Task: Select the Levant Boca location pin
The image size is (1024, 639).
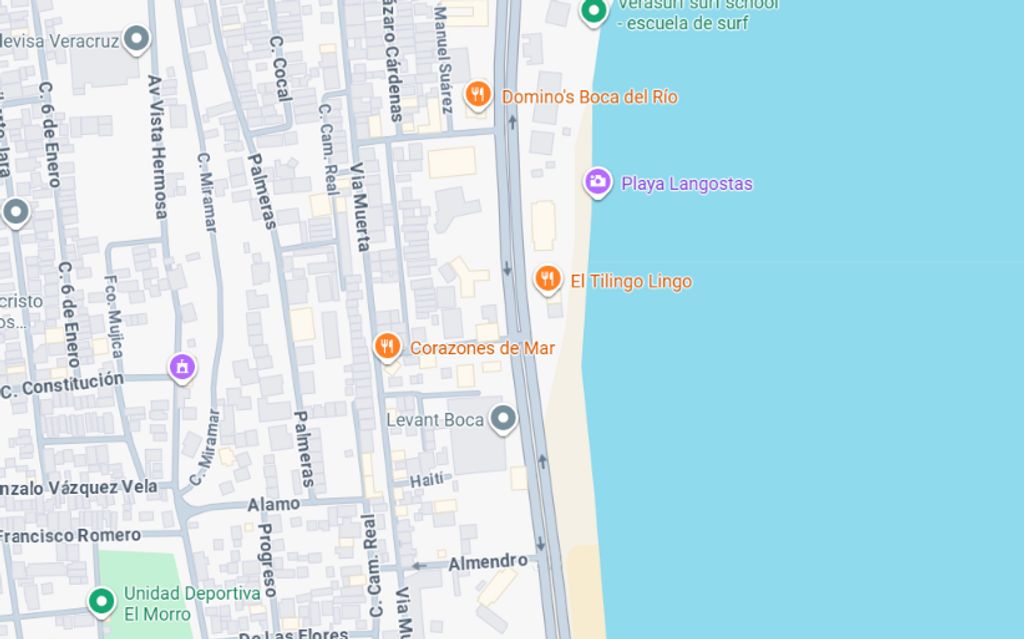Action: click(504, 419)
